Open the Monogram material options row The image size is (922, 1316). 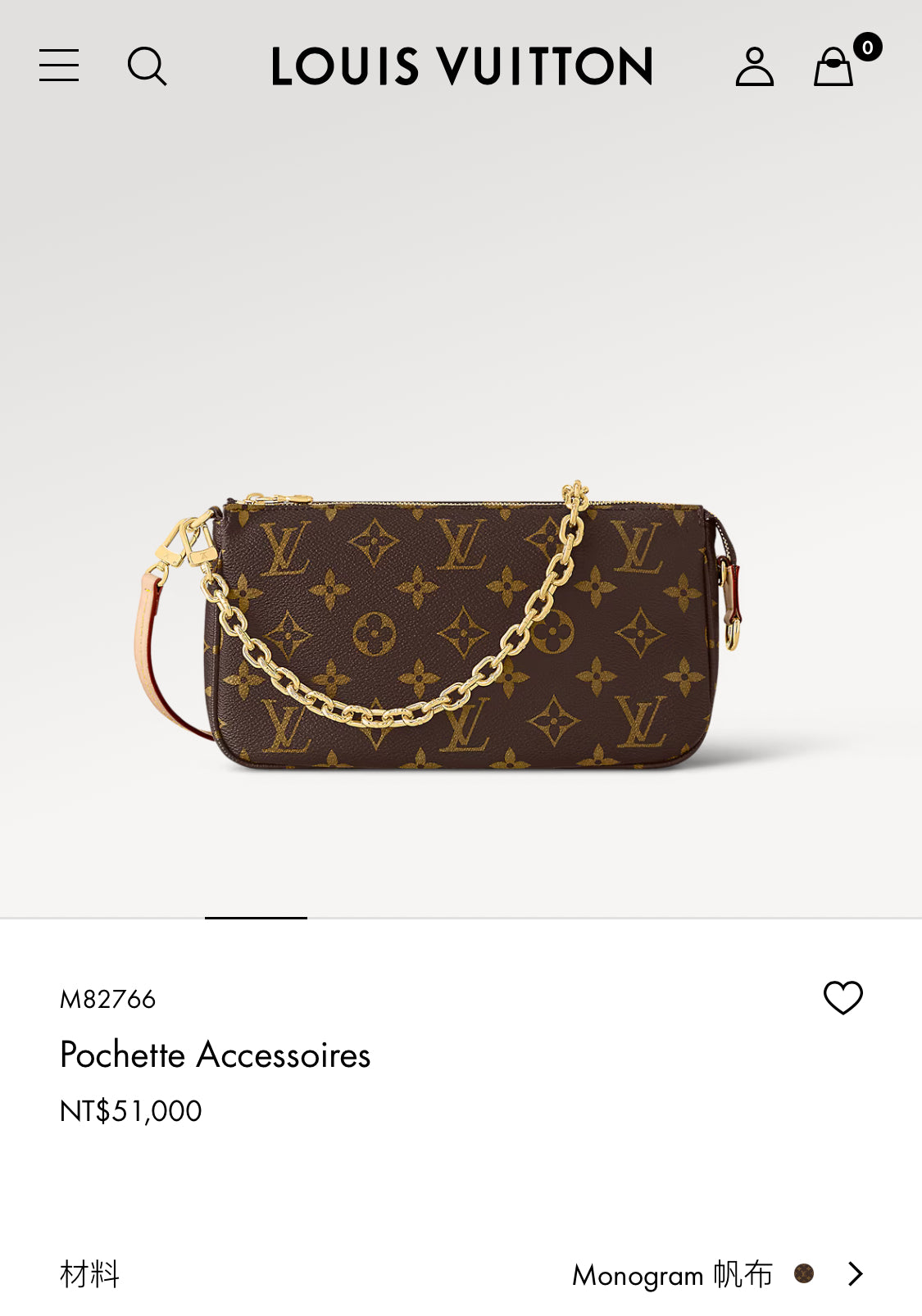point(717,1274)
